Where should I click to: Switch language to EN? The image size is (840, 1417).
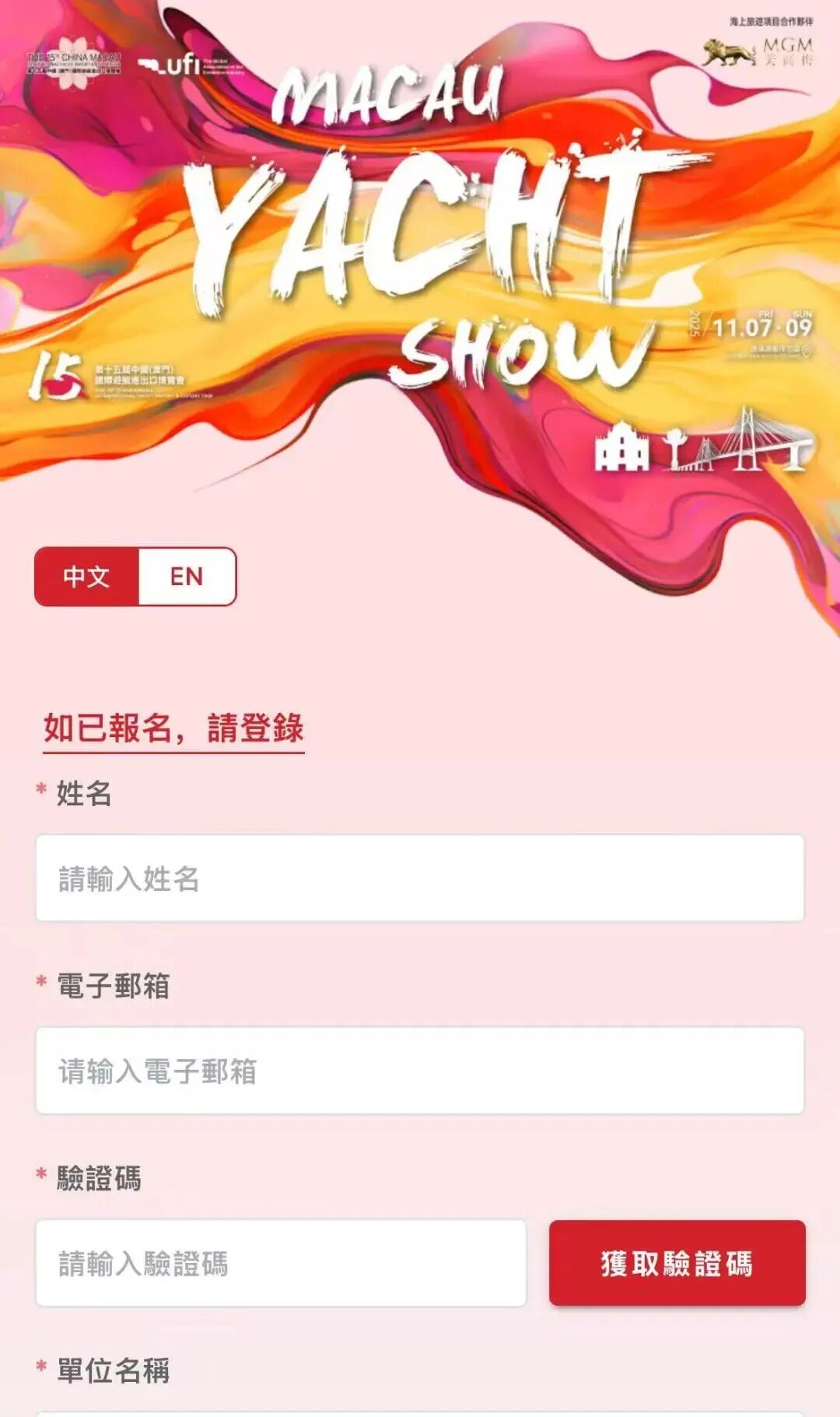[187, 577]
